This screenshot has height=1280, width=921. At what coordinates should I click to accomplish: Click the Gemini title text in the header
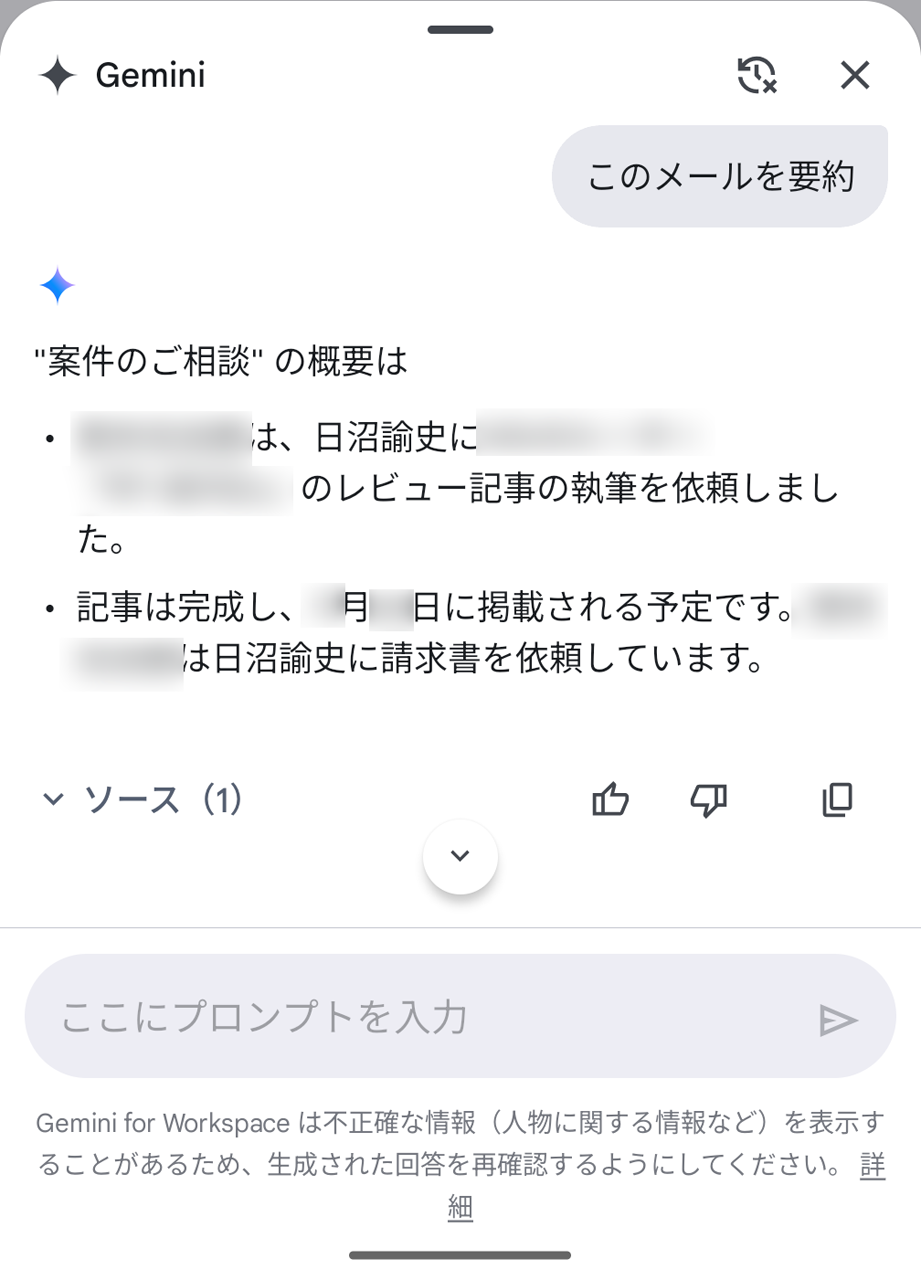tap(150, 75)
